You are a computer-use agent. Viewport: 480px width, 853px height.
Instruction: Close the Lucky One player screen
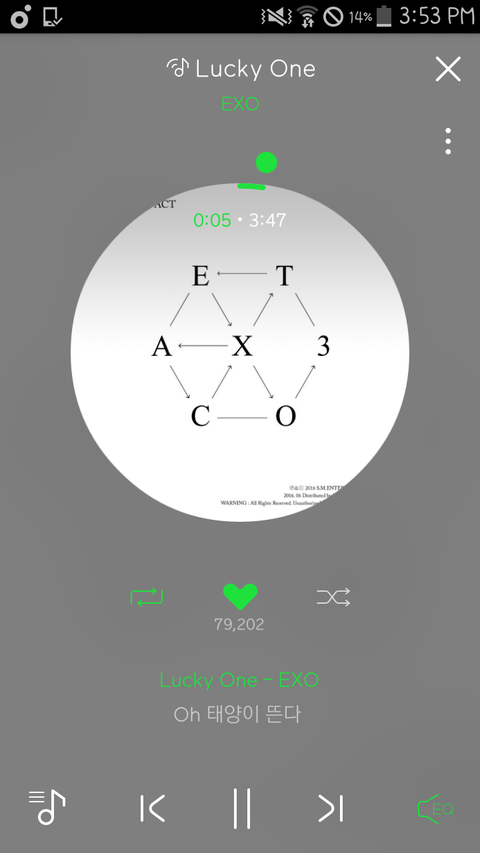[x=448, y=69]
